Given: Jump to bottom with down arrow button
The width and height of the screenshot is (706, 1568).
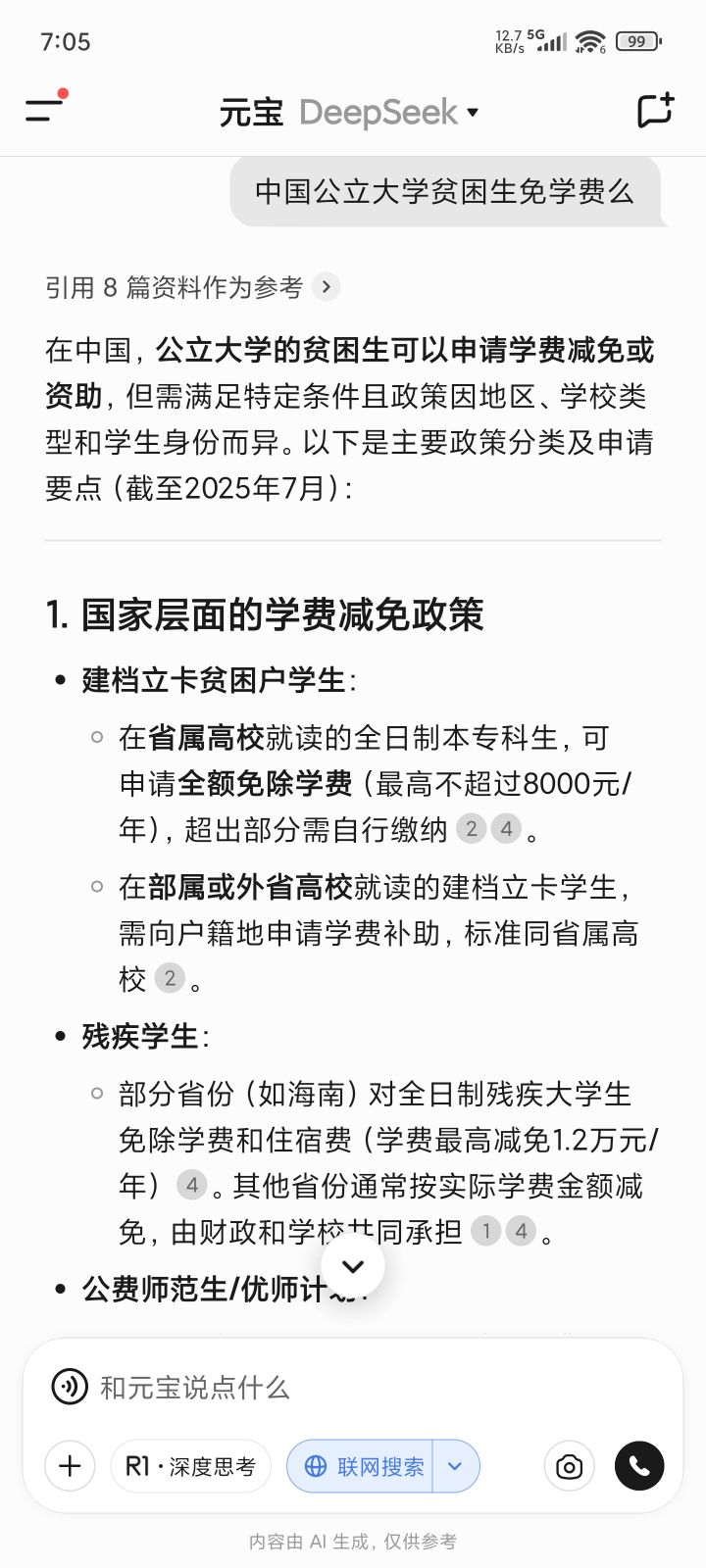Looking at the screenshot, I should (352, 1265).
